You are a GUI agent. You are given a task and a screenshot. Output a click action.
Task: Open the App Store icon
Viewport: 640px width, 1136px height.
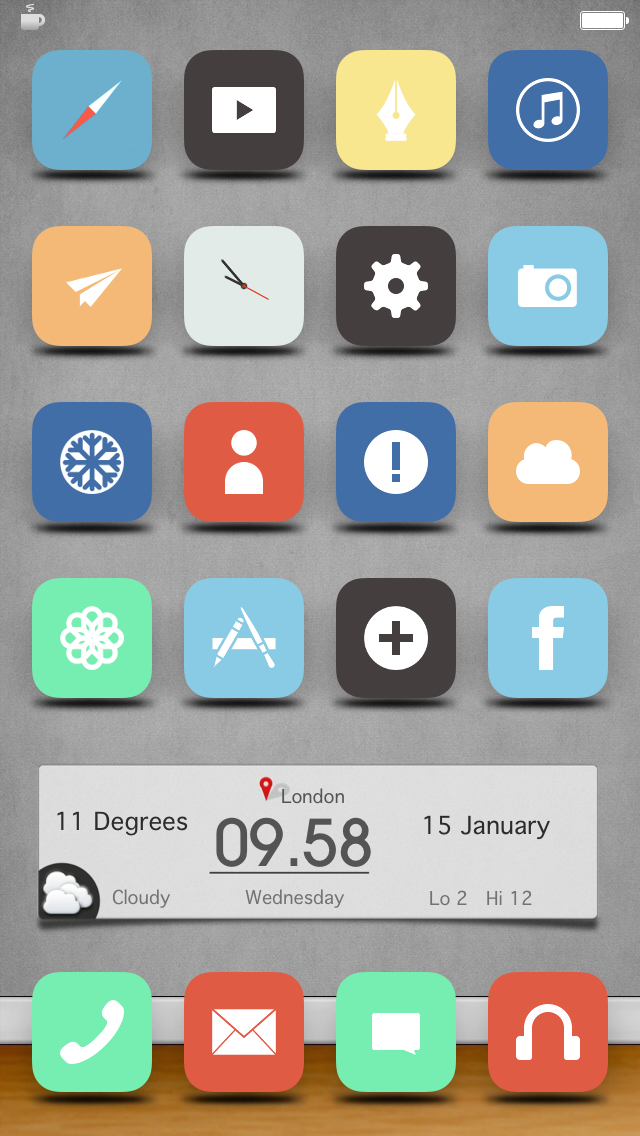point(244,638)
